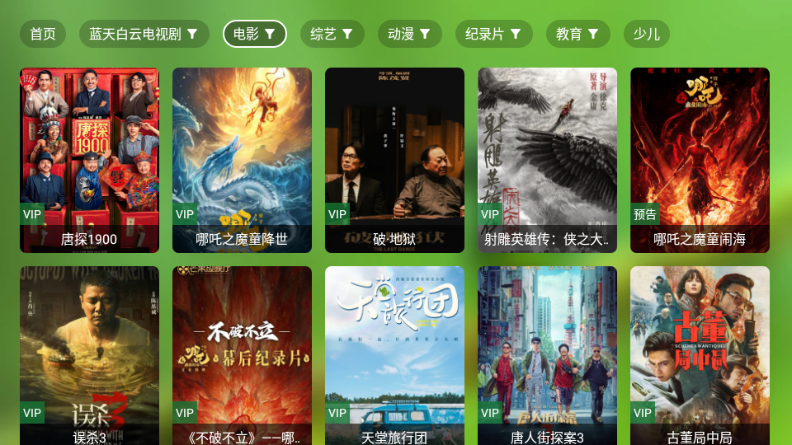Screen dimensions: 792x445
Task: Switch to the 首页 tab
Action: click(43, 34)
